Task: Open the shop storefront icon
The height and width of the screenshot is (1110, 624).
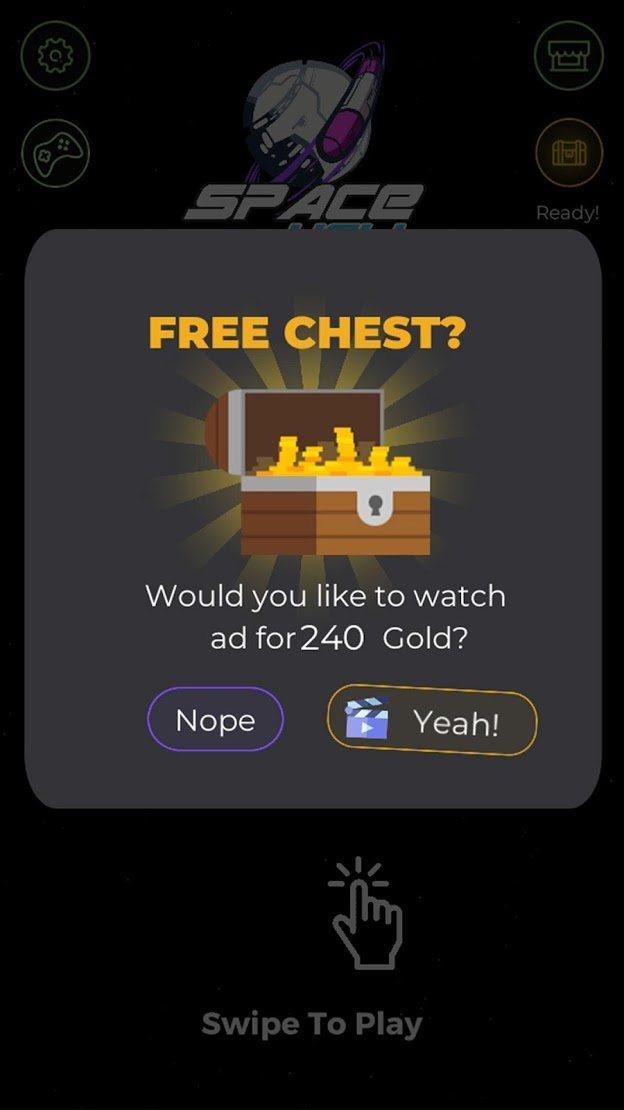Action: pos(569,55)
